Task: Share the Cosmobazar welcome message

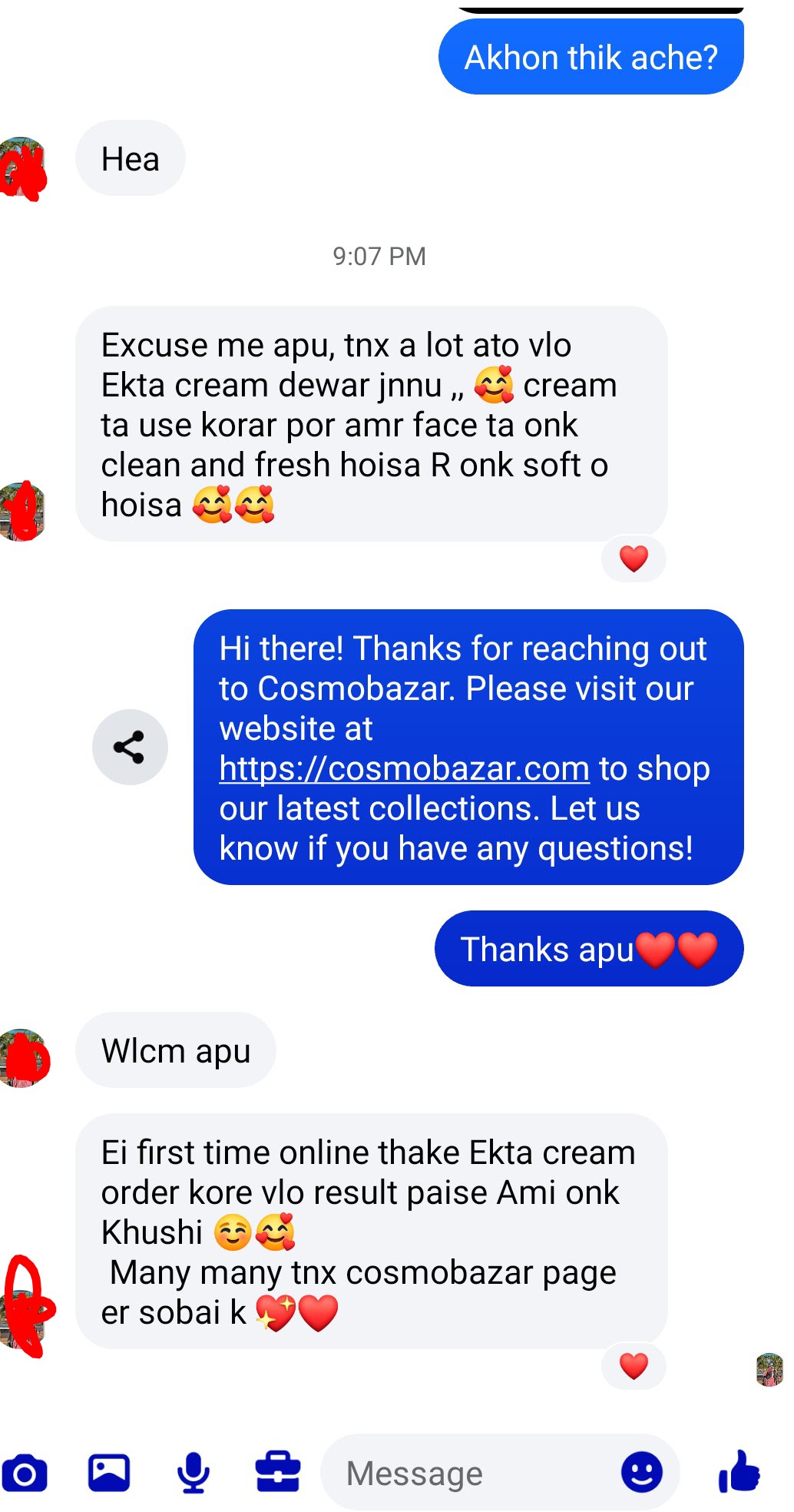Action: pyautogui.click(x=130, y=747)
